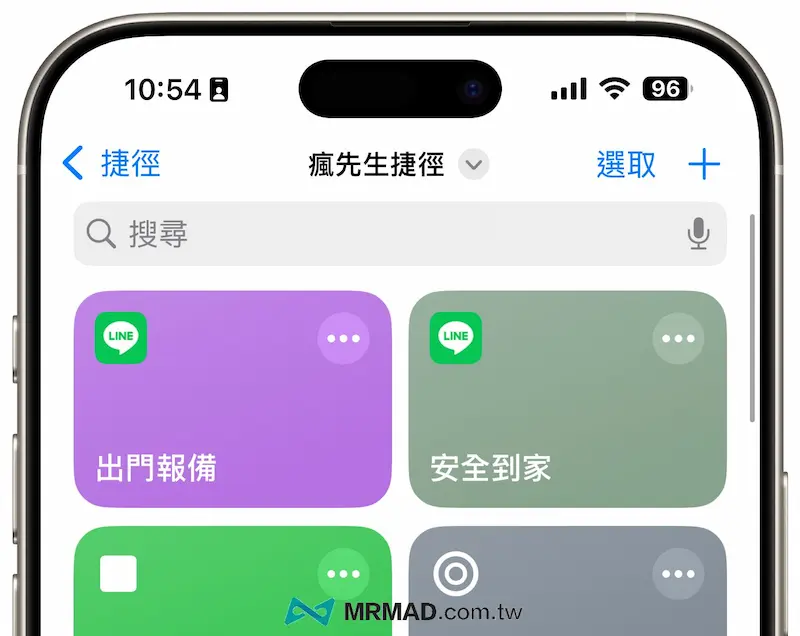The height and width of the screenshot is (636, 800).
Task: Open the 搜尋 search field
Action: (380, 234)
